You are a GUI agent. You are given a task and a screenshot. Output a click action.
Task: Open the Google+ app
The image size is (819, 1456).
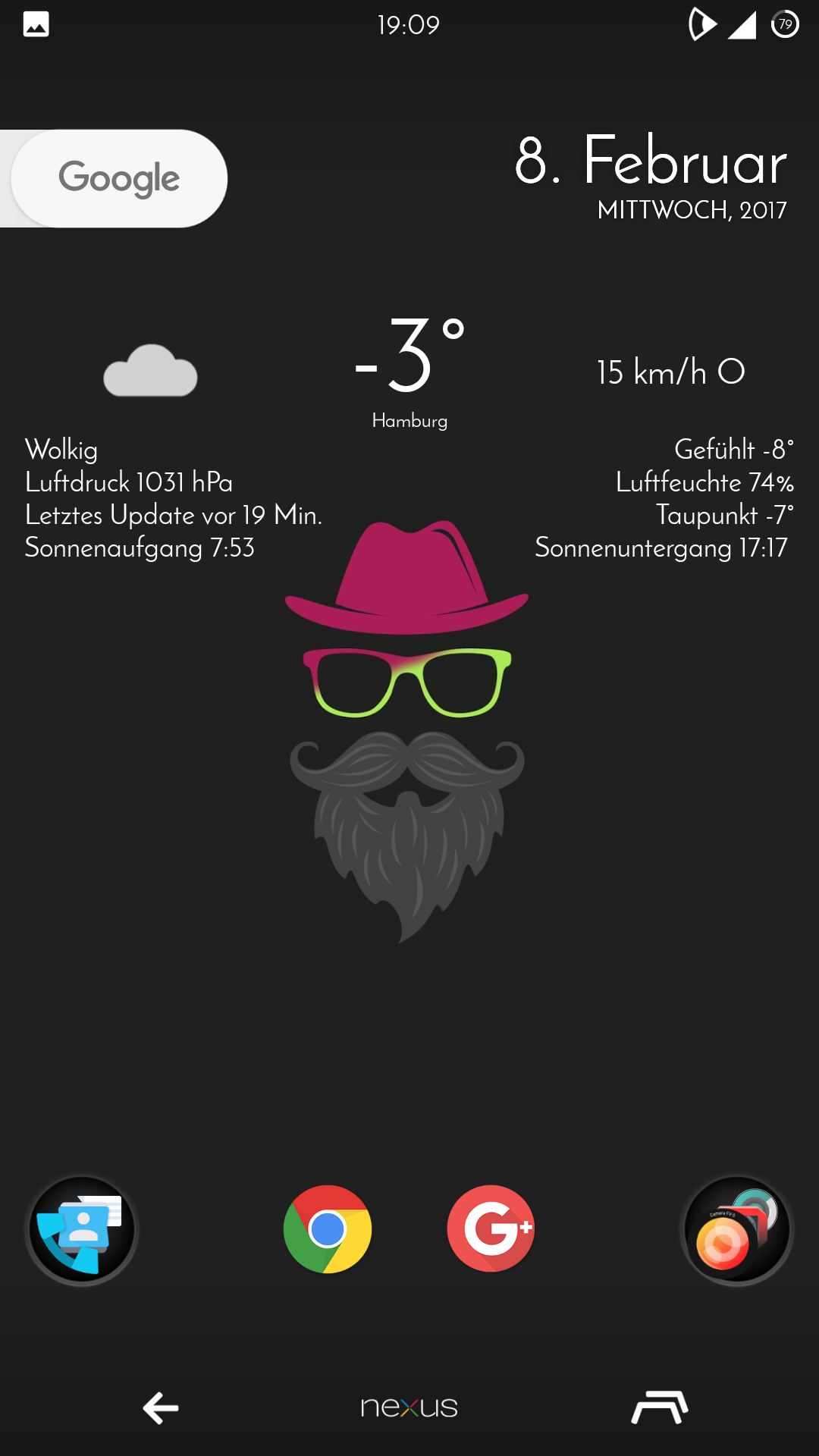(x=491, y=1228)
